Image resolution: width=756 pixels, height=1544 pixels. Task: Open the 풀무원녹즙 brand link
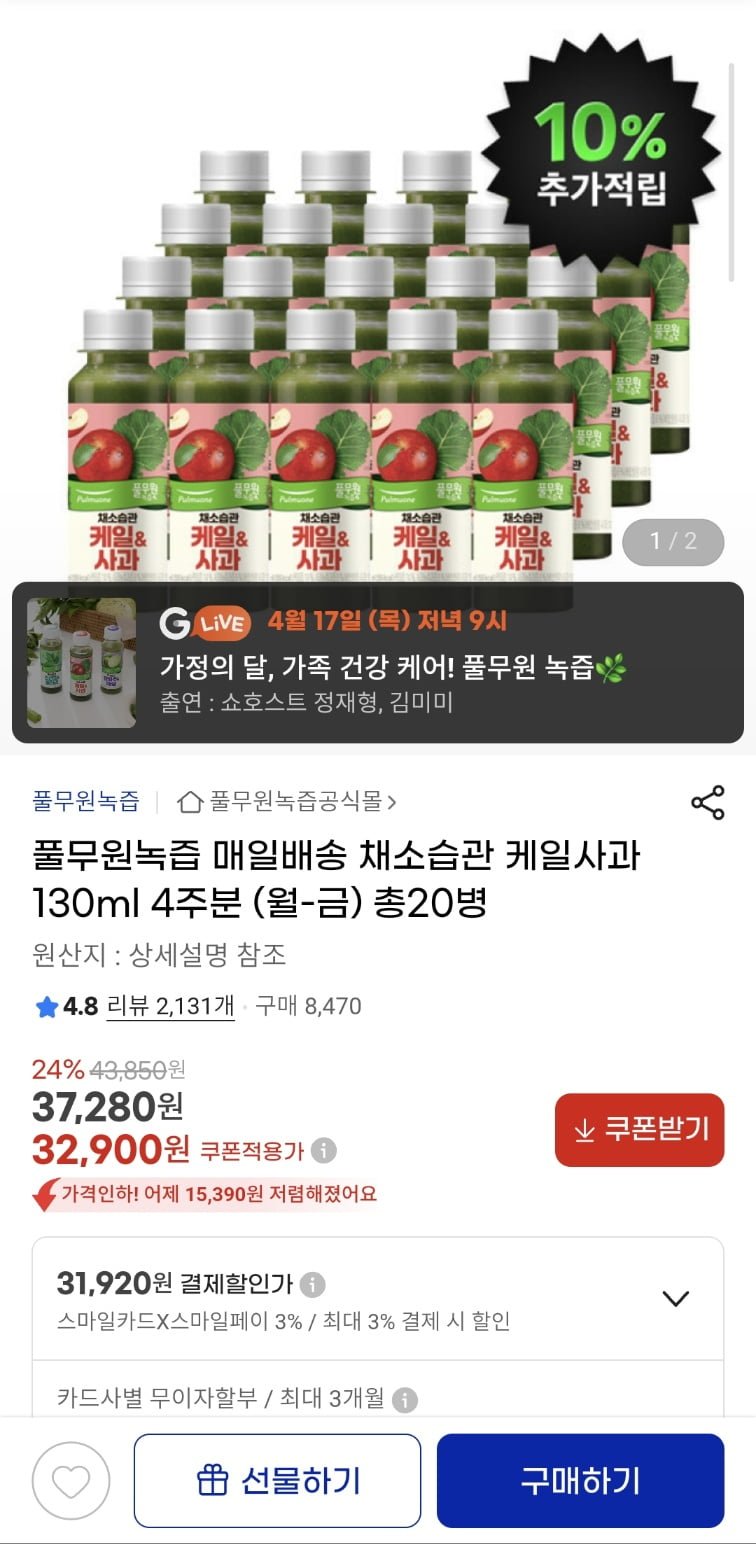click(85, 801)
